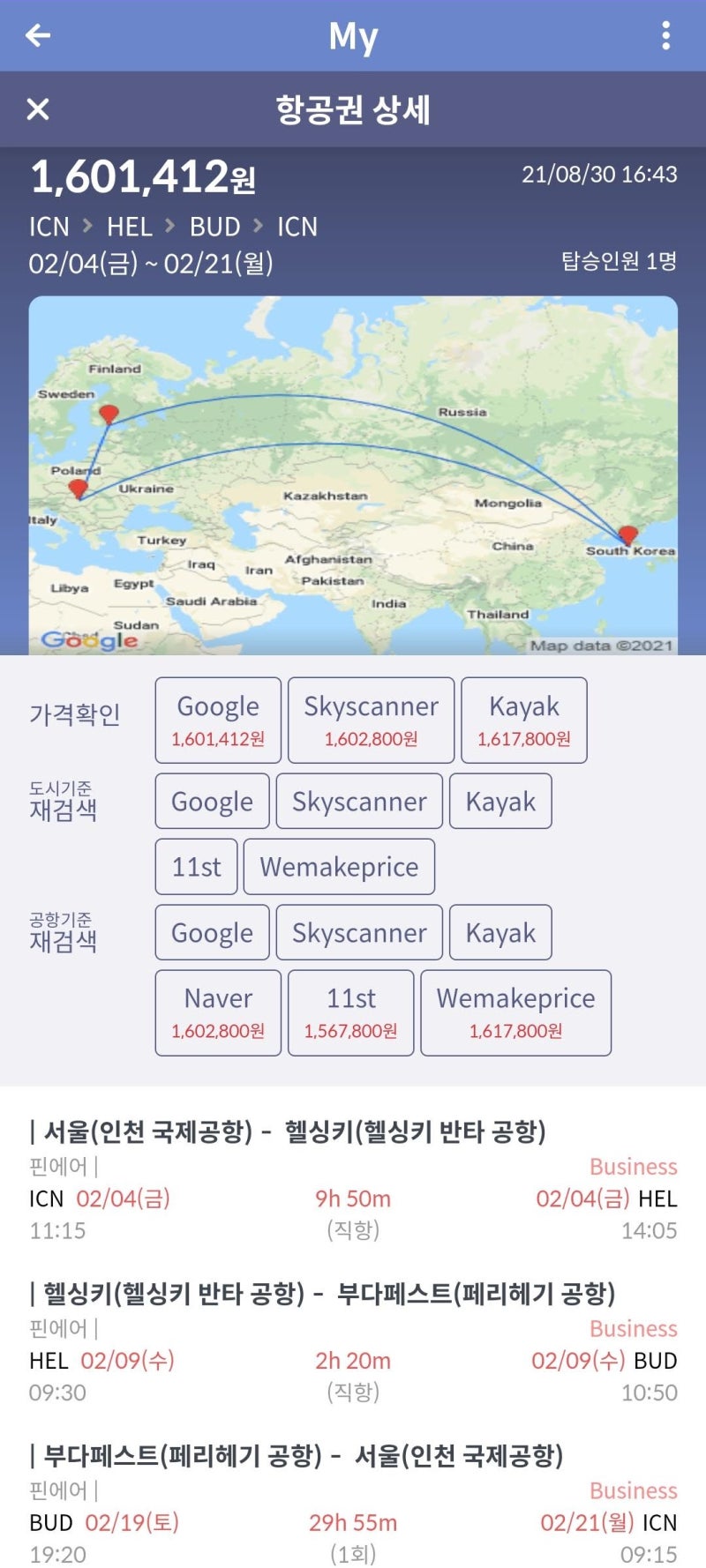Image resolution: width=706 pixels, height=1568 pixels.
Task: Click Naver showing 1,602,800원 under airport re-search
Action: pyautogui.click(x=217, y=1012)
